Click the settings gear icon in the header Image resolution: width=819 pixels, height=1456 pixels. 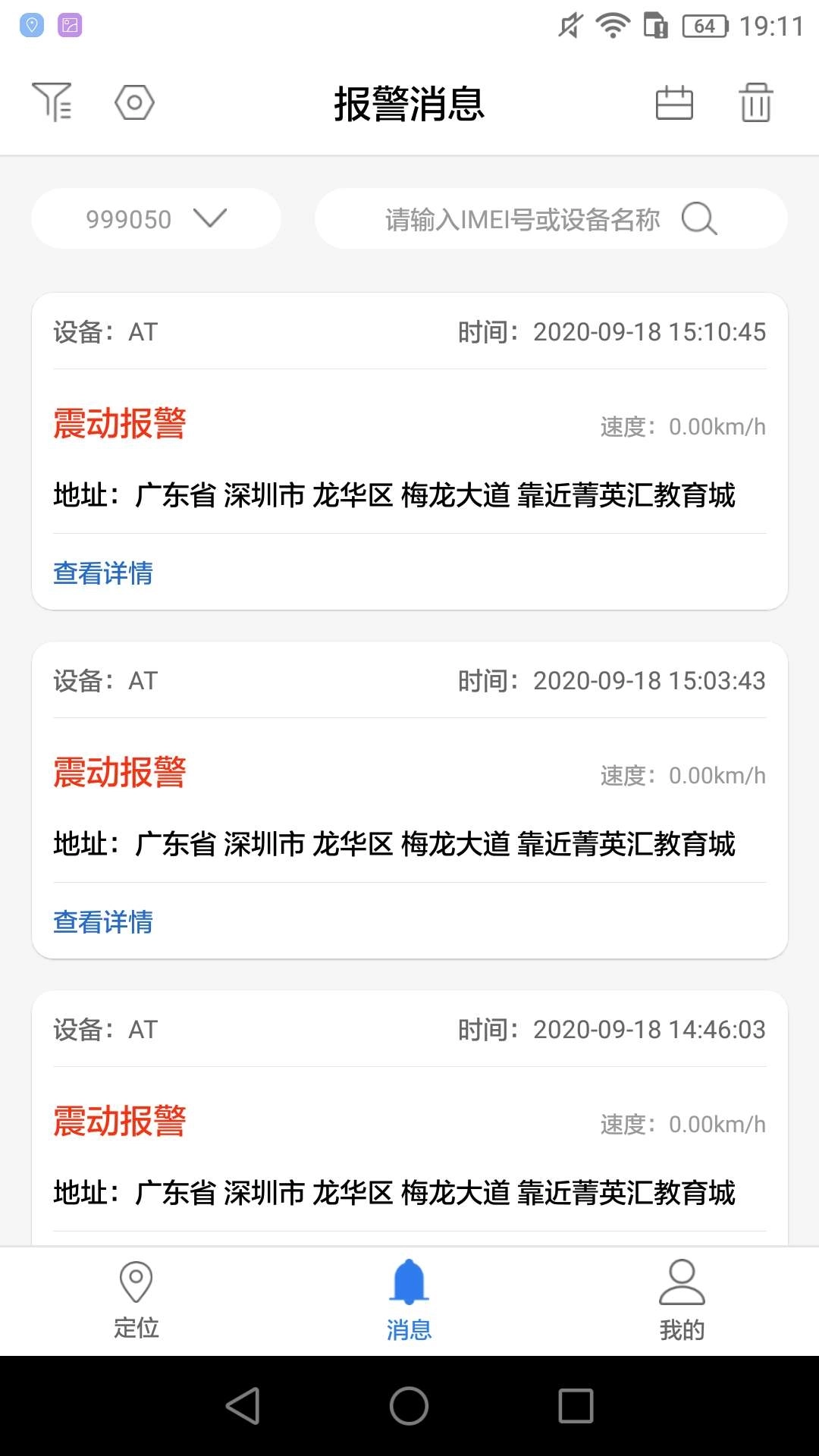click(134, 103)
